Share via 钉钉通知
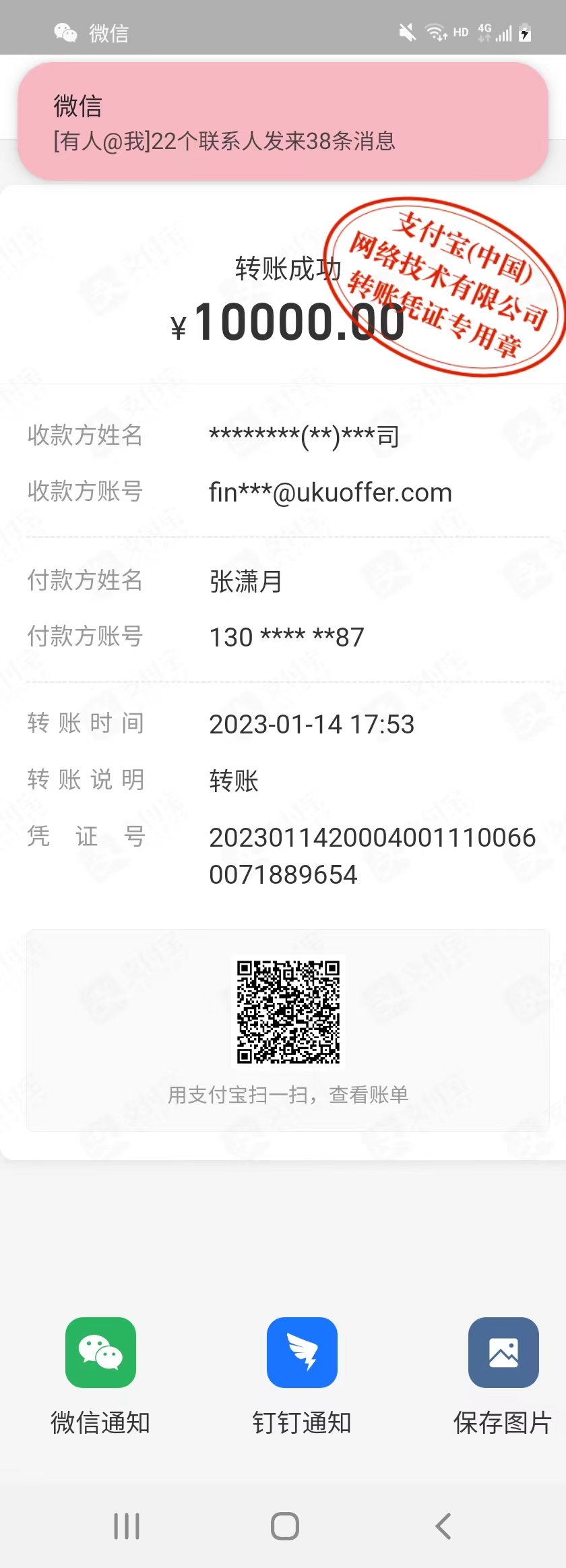 302,1353
